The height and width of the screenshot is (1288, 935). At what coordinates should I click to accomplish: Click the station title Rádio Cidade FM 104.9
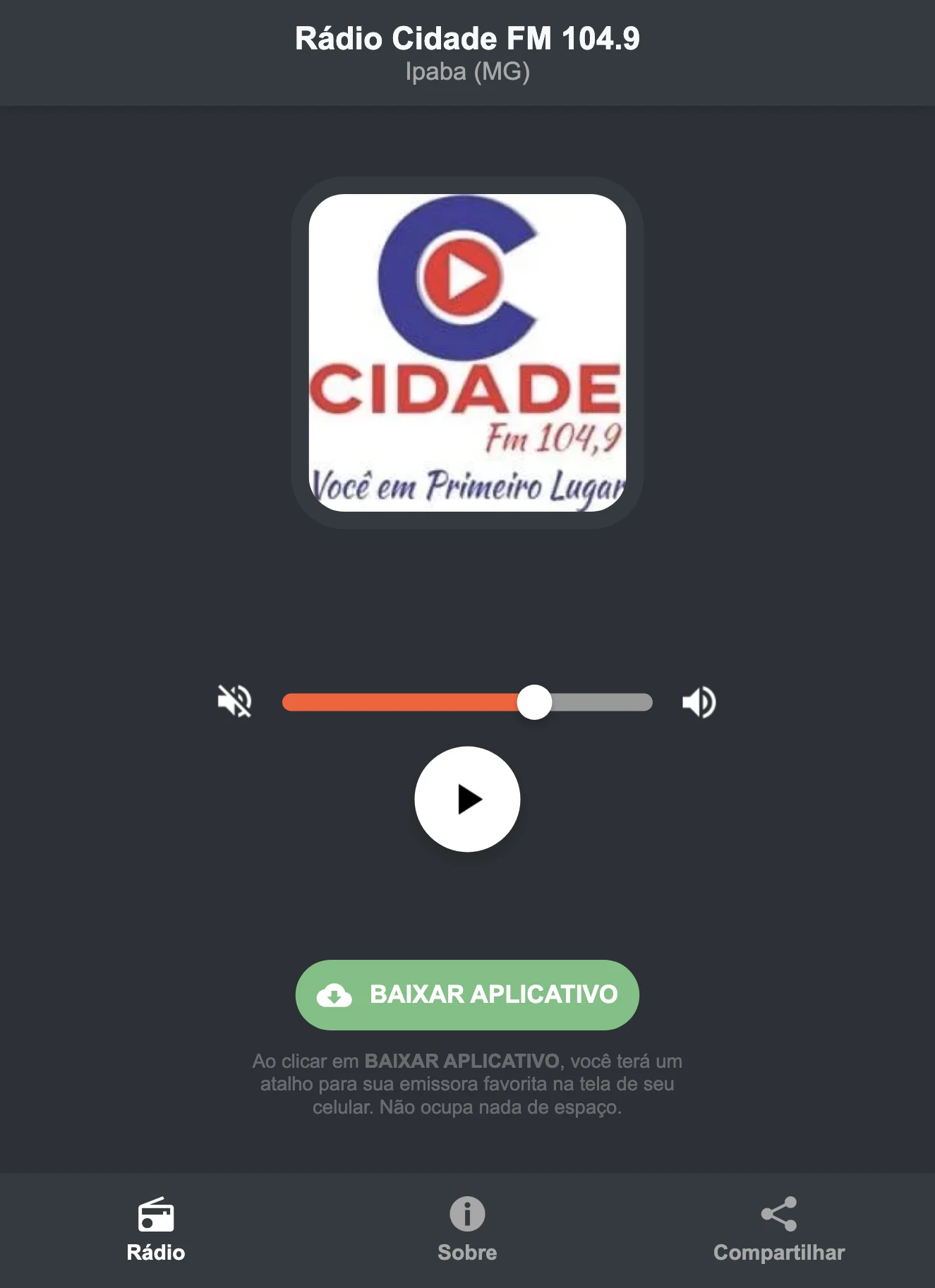click(467, 40)
